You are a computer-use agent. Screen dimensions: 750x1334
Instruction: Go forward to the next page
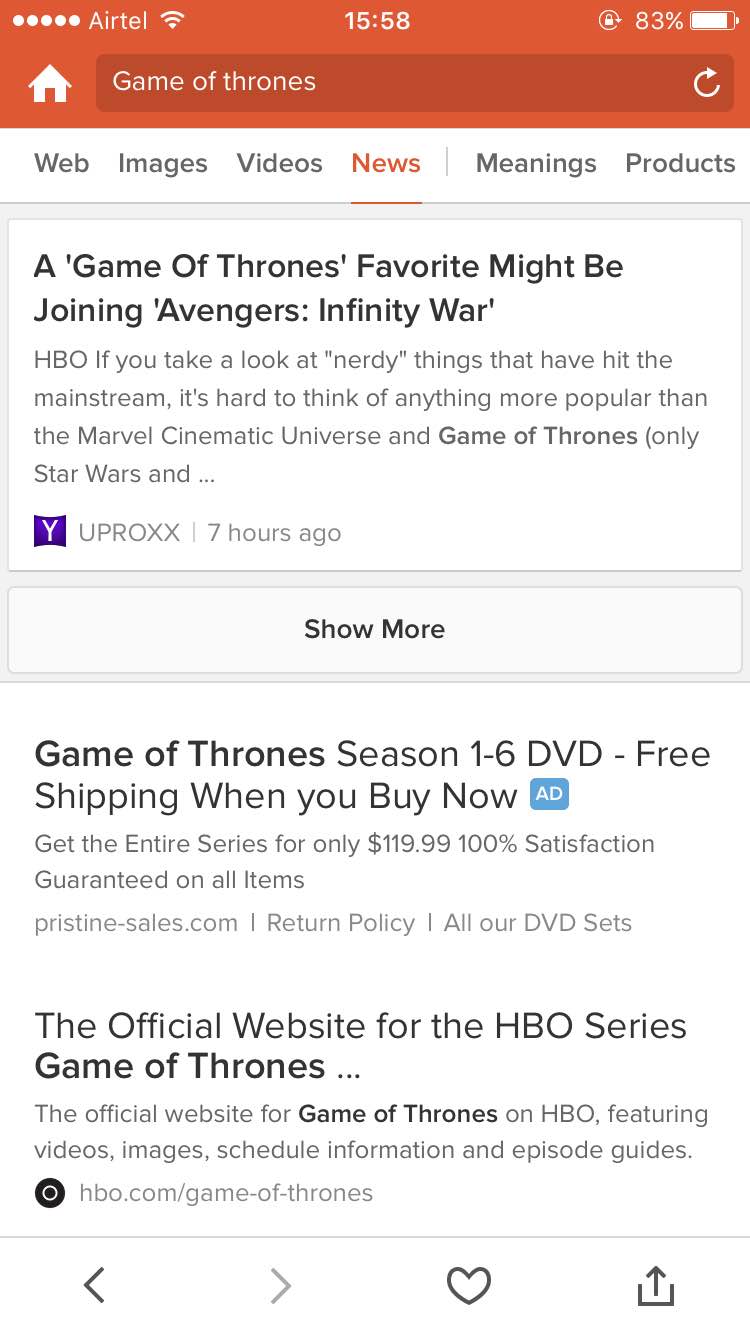tap(281, 1285)
